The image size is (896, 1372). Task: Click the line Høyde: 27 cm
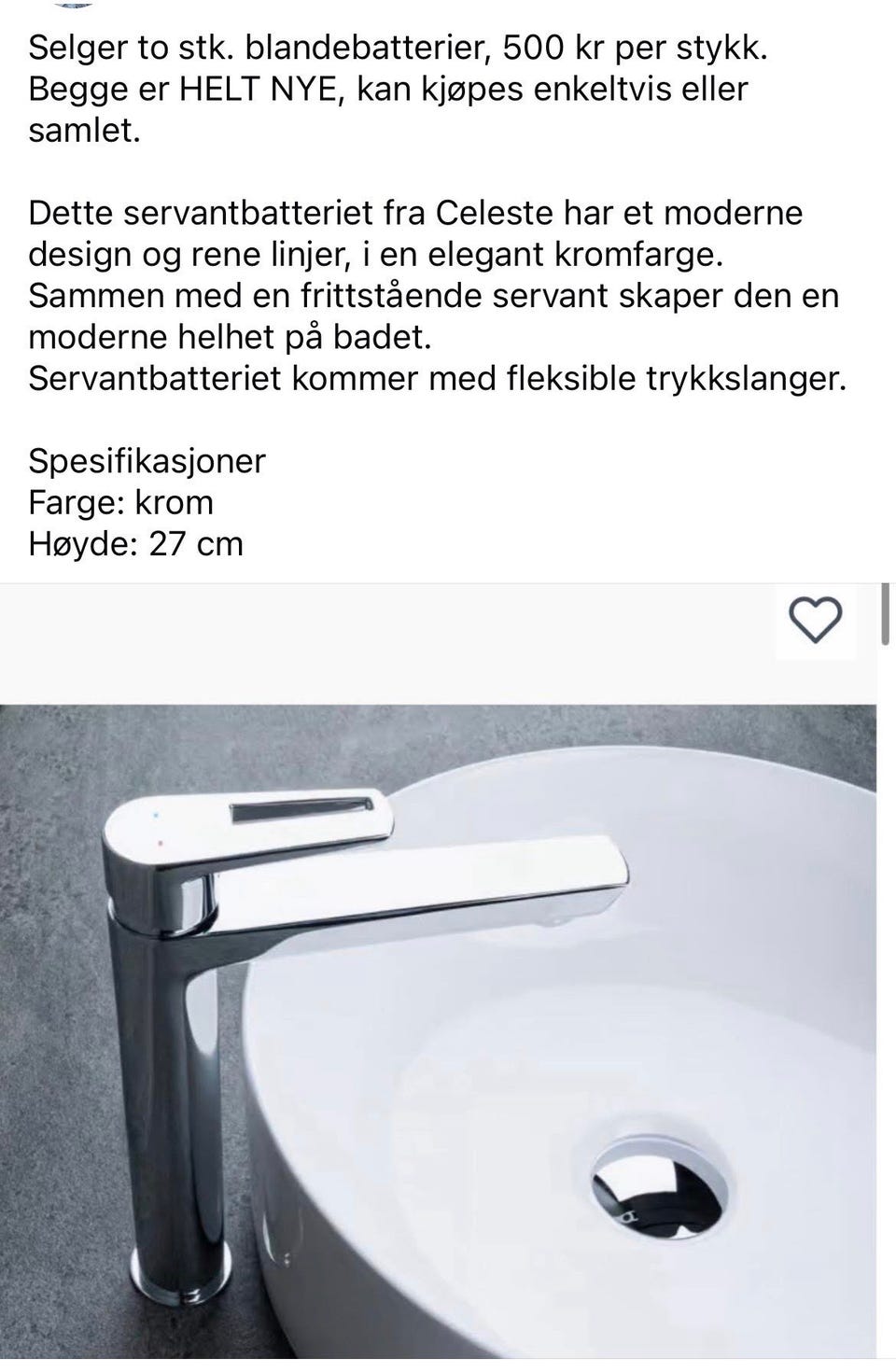coord(136,542)
